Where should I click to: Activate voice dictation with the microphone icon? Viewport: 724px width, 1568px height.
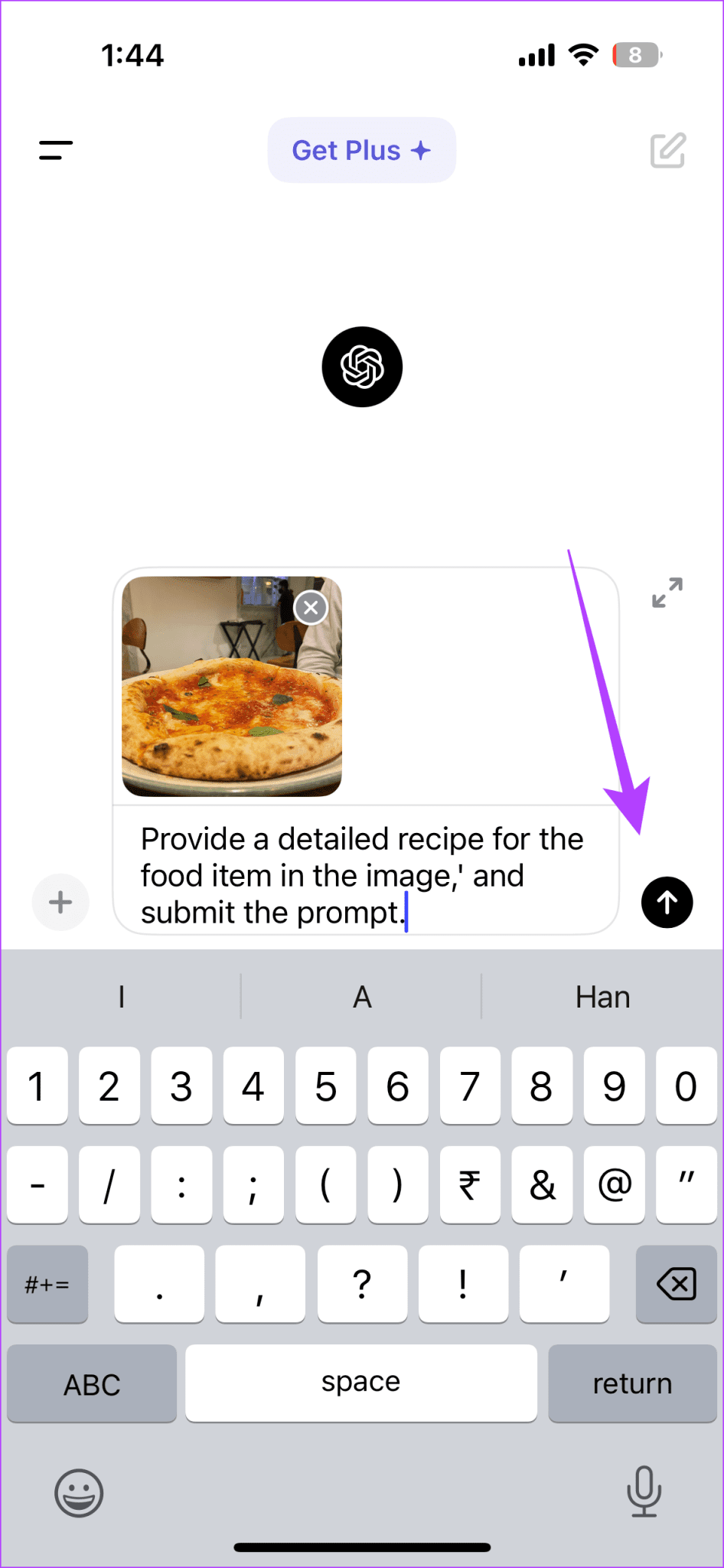click(x=644, y=1492)
